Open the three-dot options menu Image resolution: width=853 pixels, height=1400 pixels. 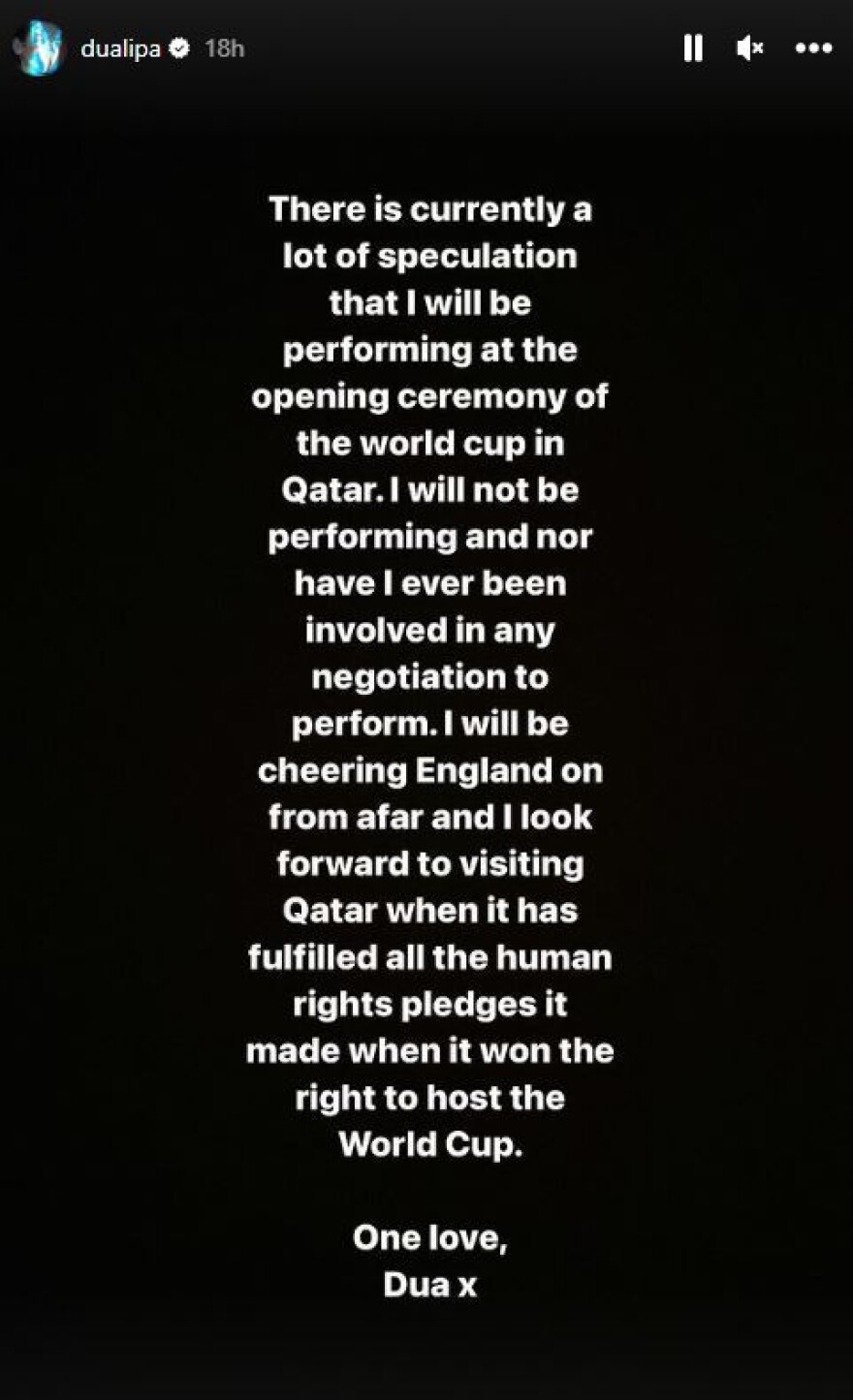[x=812, y=48]
